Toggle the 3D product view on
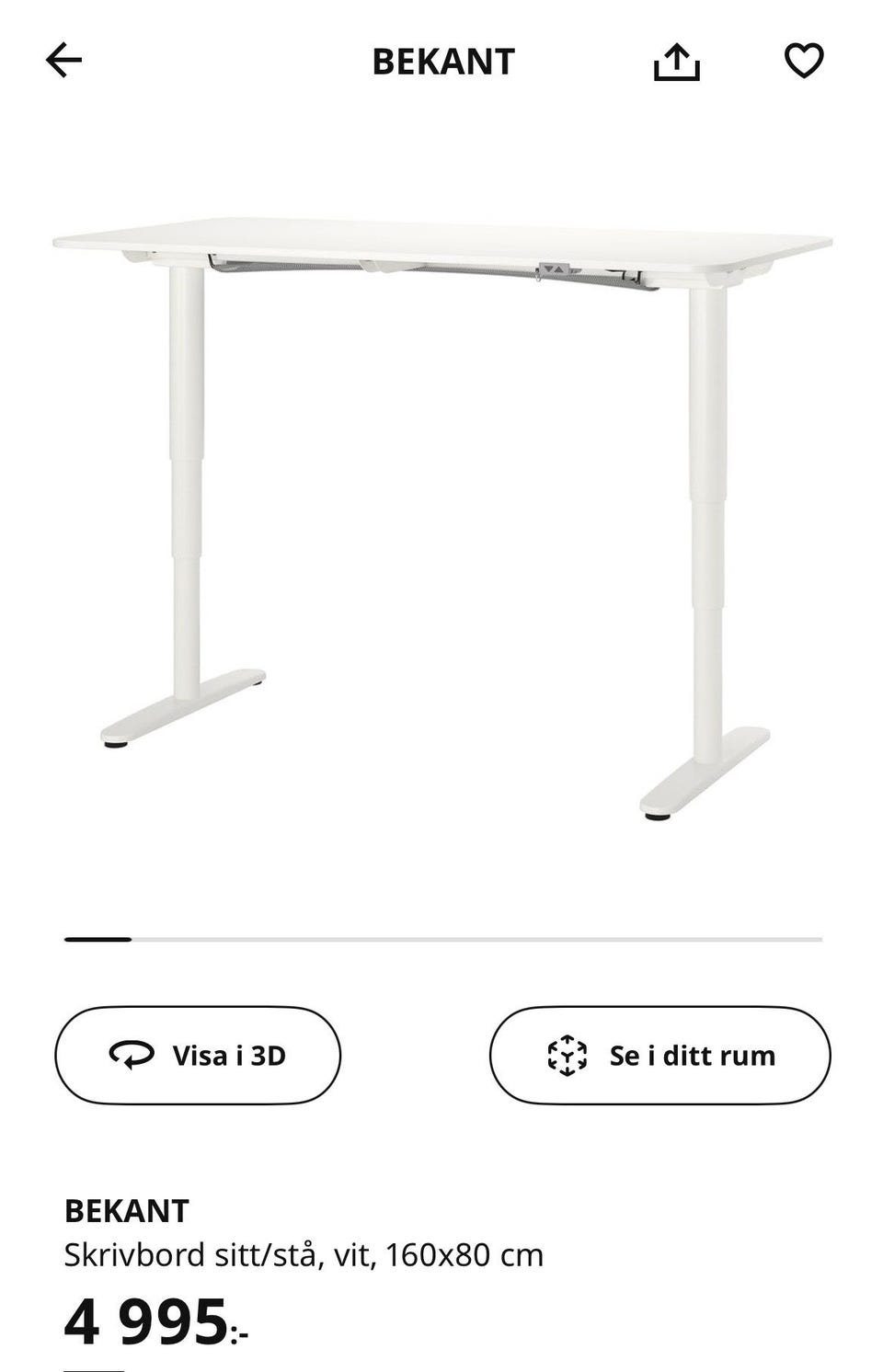Viewport: 883px width, 1372px height. (199, 1055)
